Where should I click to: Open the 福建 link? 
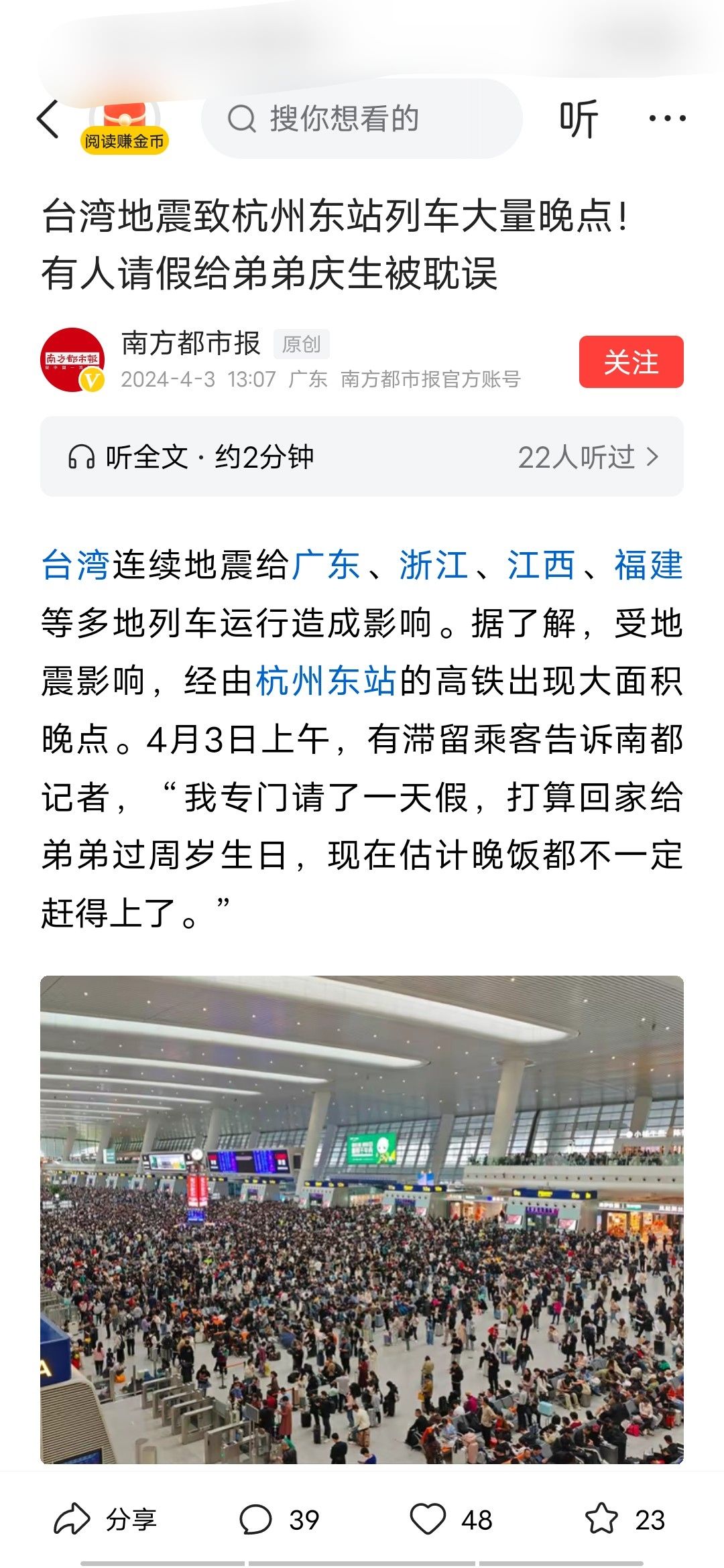pyautogui.click(x=649, y=564)
